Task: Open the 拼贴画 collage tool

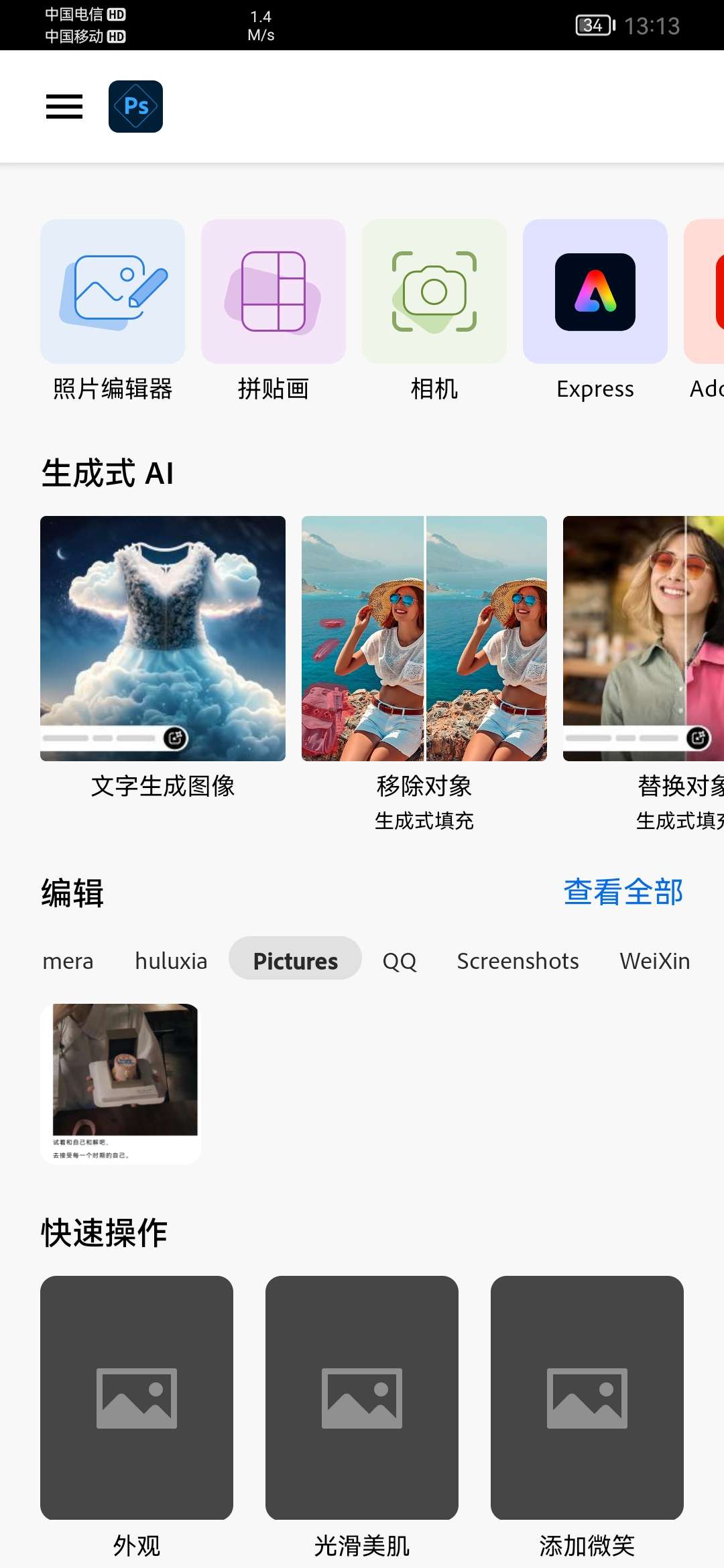Action: (274, 292)
